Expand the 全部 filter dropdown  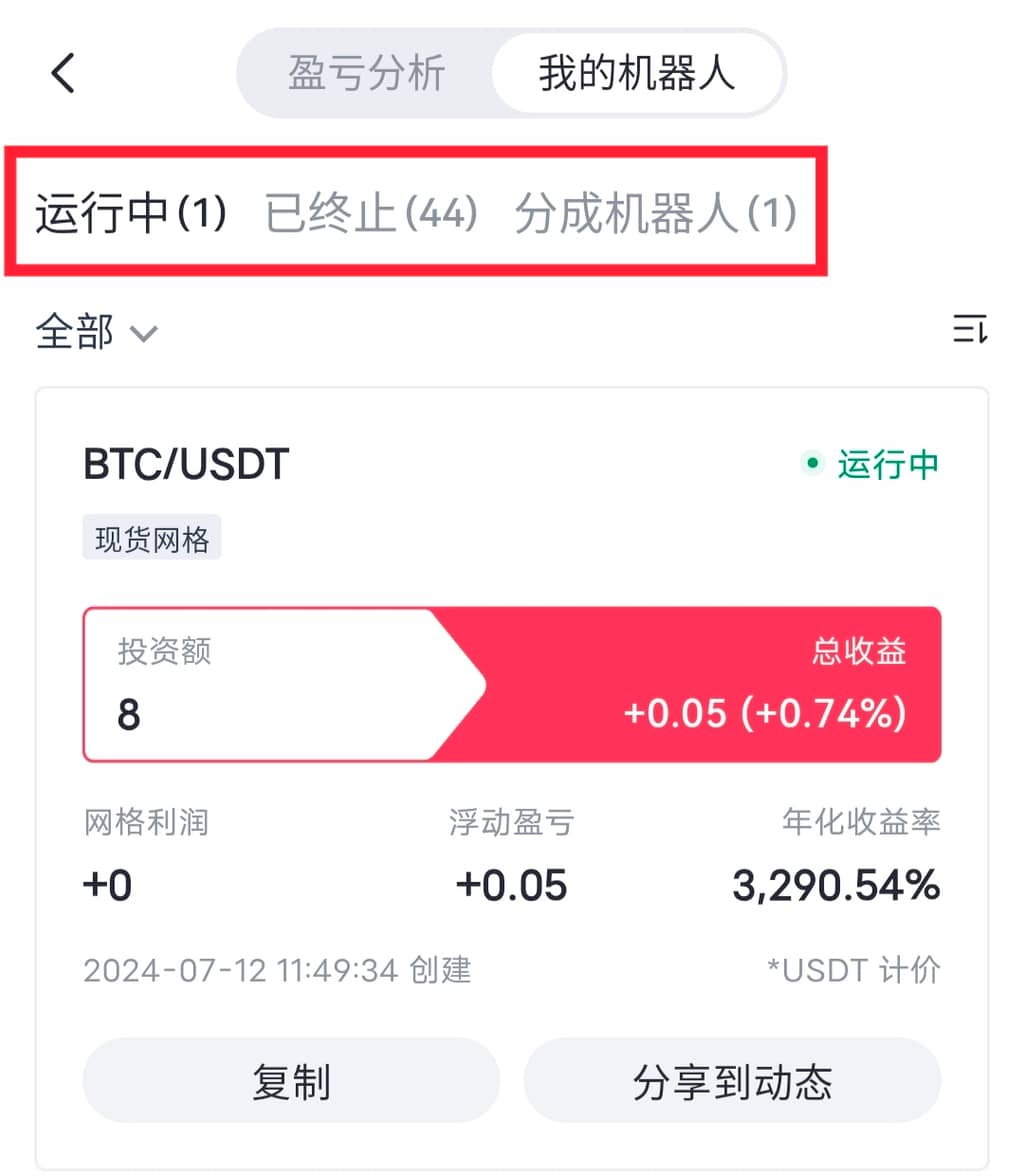click(x=96, y=331)
